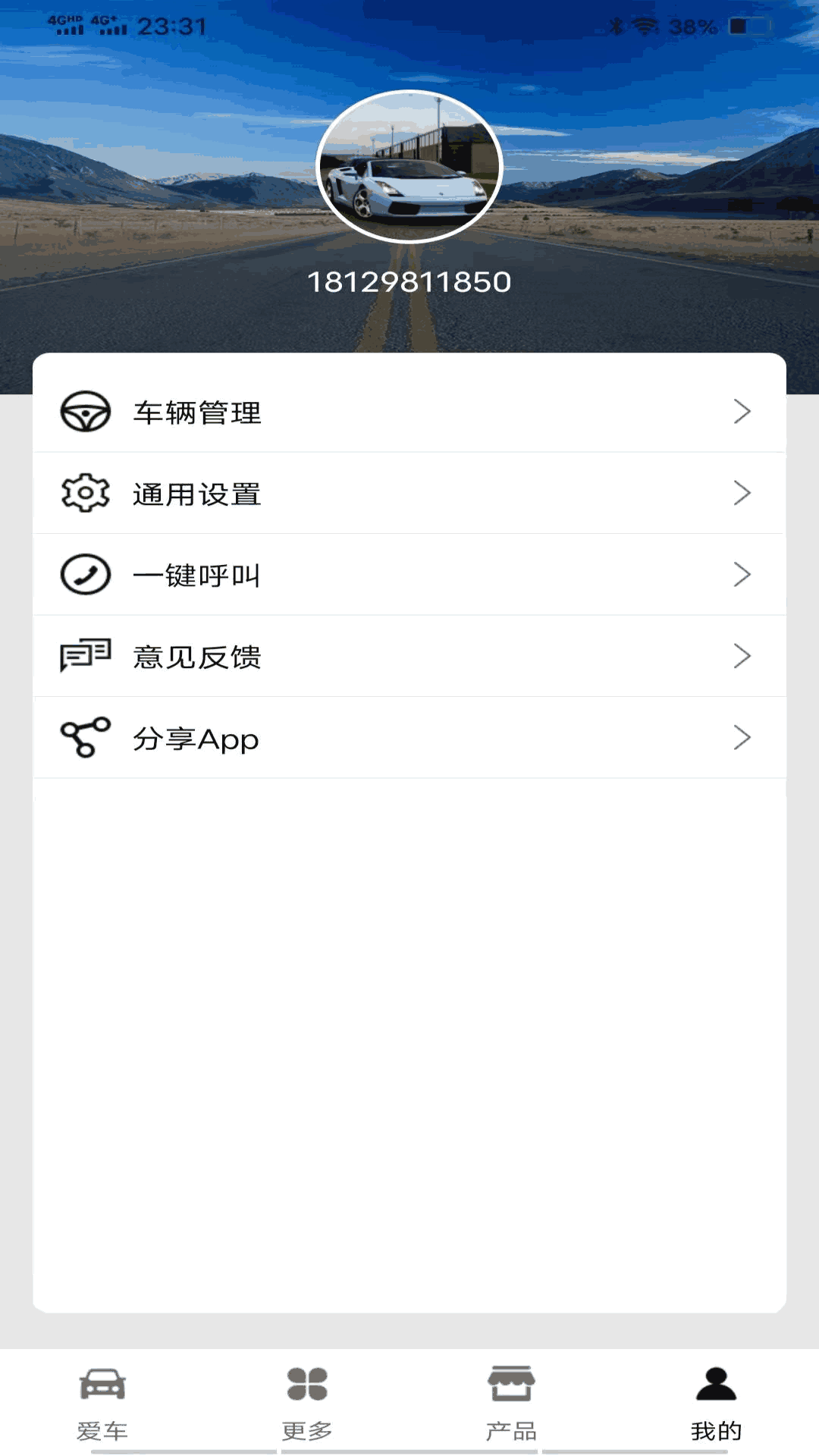Image resolution: width=819 pixels, height=1456 pixels.
Task: Switch to the 产品 tab
Action: click(x=511, y=1403)
